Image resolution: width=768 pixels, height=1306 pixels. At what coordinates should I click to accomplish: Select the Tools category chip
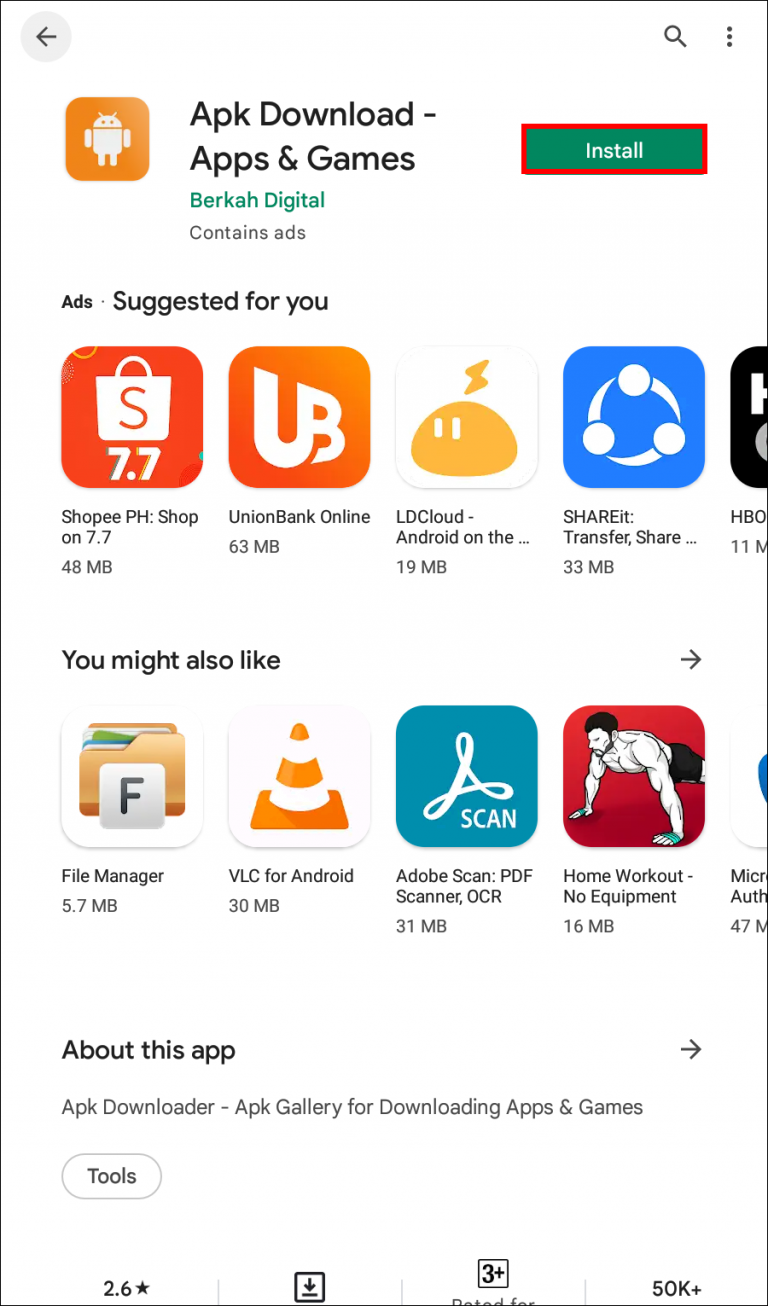point(112,1176)
